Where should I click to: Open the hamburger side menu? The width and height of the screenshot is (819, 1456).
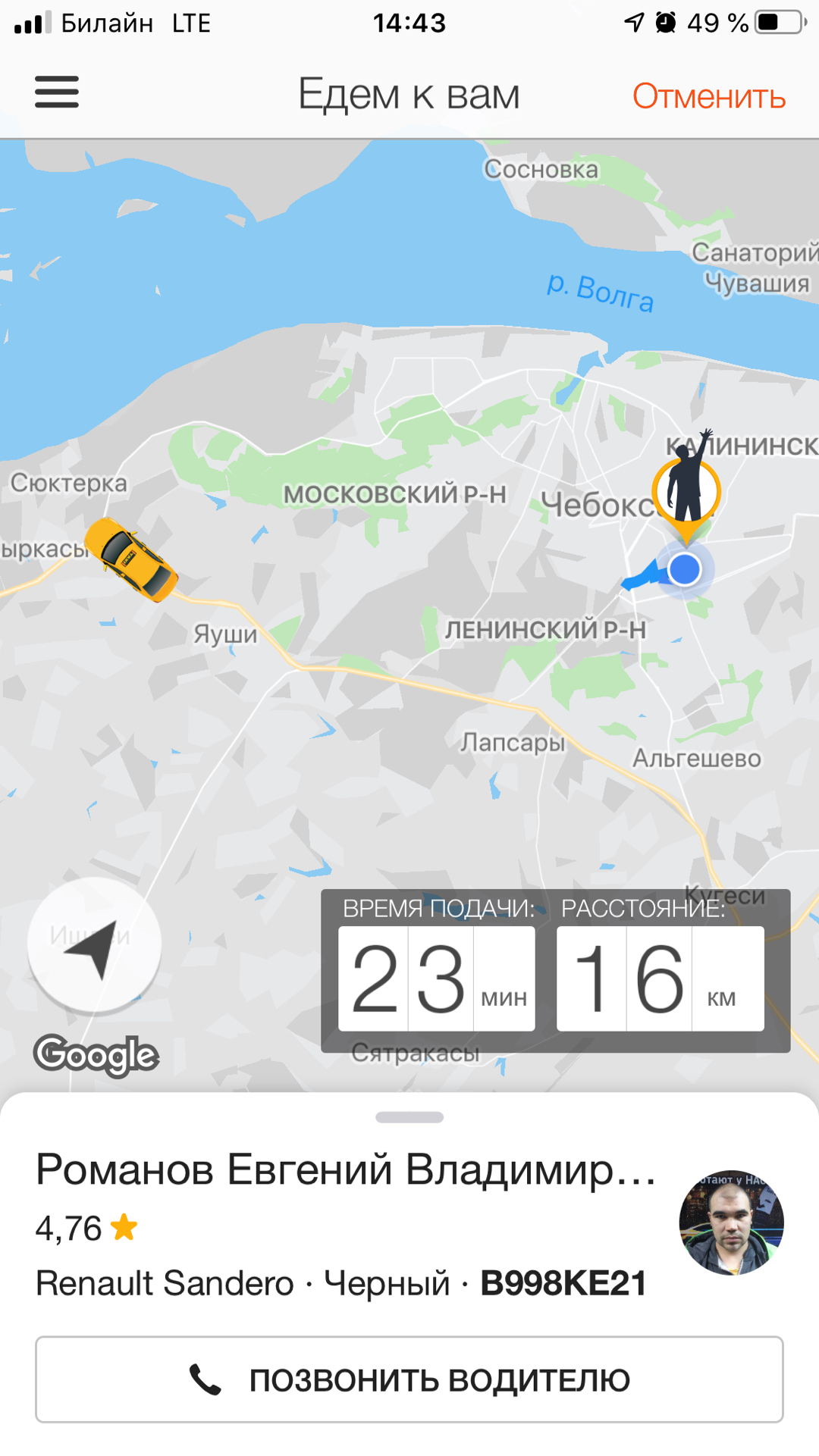point(57,92)
